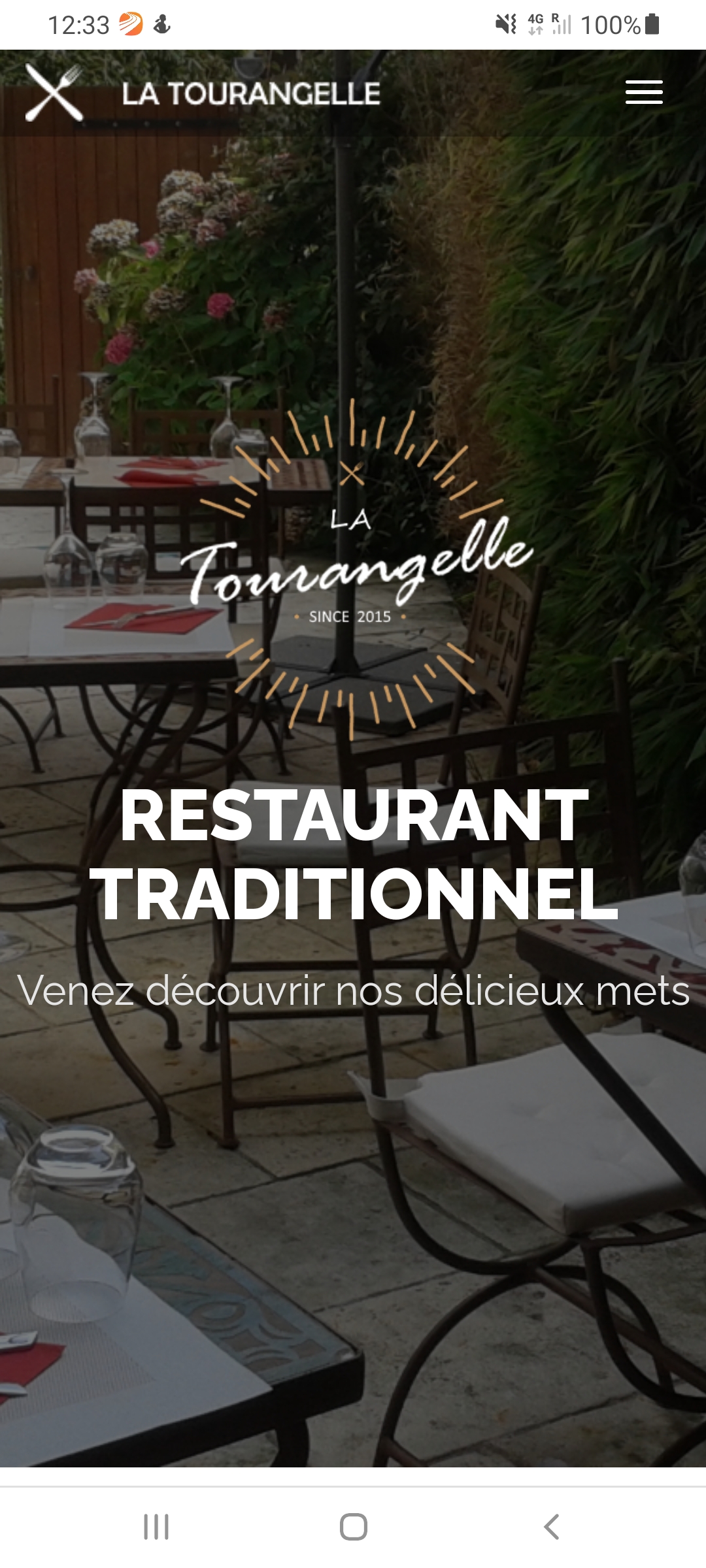Open the recent apps view
The height and width of the screenshot is (1568, 706).
coord(156,1527)
